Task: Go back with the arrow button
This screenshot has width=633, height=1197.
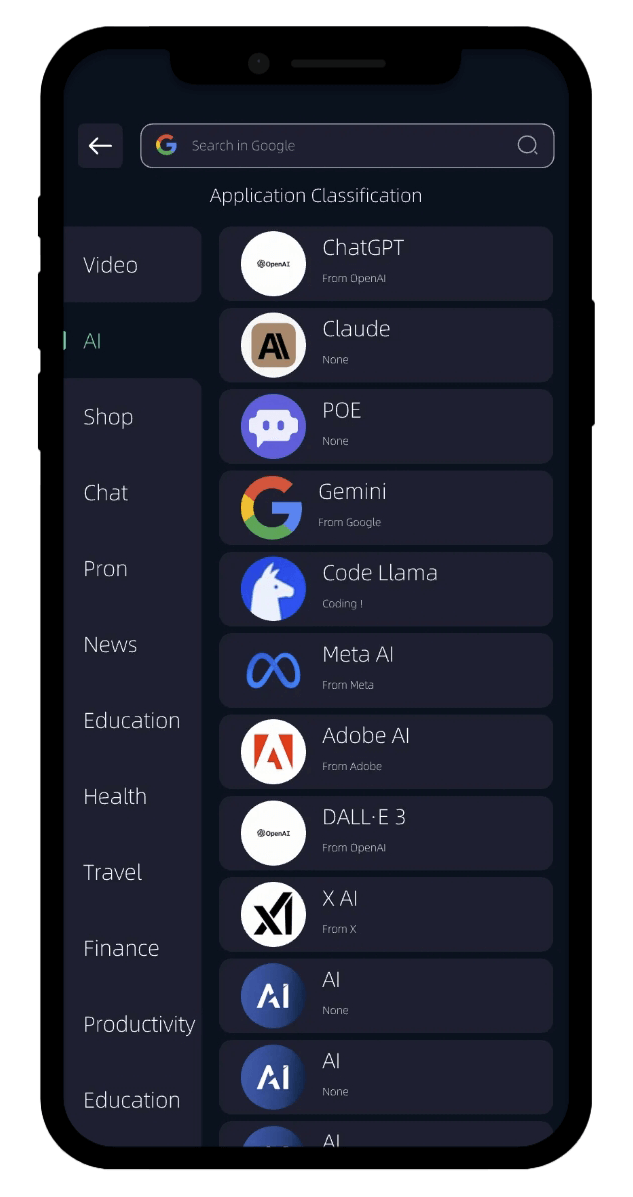Action: point(100,146)
